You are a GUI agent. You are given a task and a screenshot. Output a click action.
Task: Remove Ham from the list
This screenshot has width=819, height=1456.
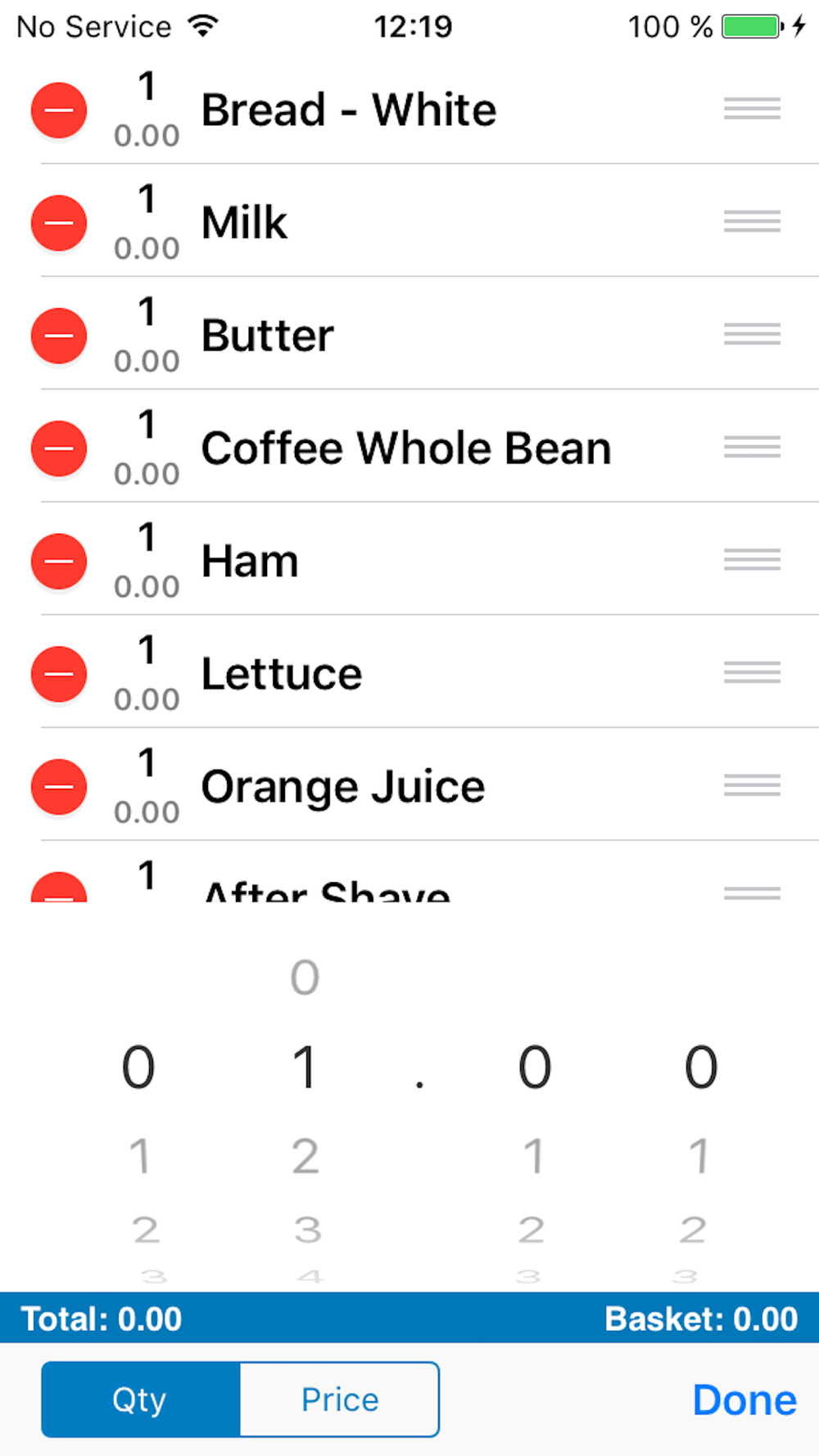(x=59, y=562)
